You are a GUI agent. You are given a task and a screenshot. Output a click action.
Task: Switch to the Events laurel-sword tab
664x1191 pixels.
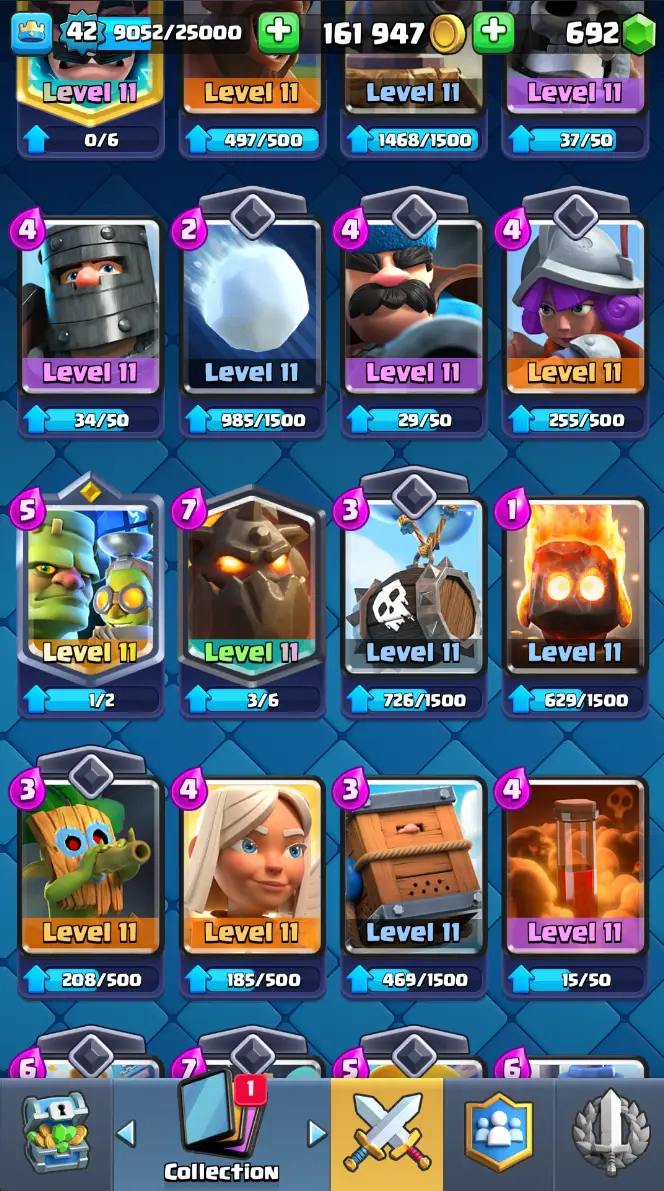click(x=610, y=1134)
